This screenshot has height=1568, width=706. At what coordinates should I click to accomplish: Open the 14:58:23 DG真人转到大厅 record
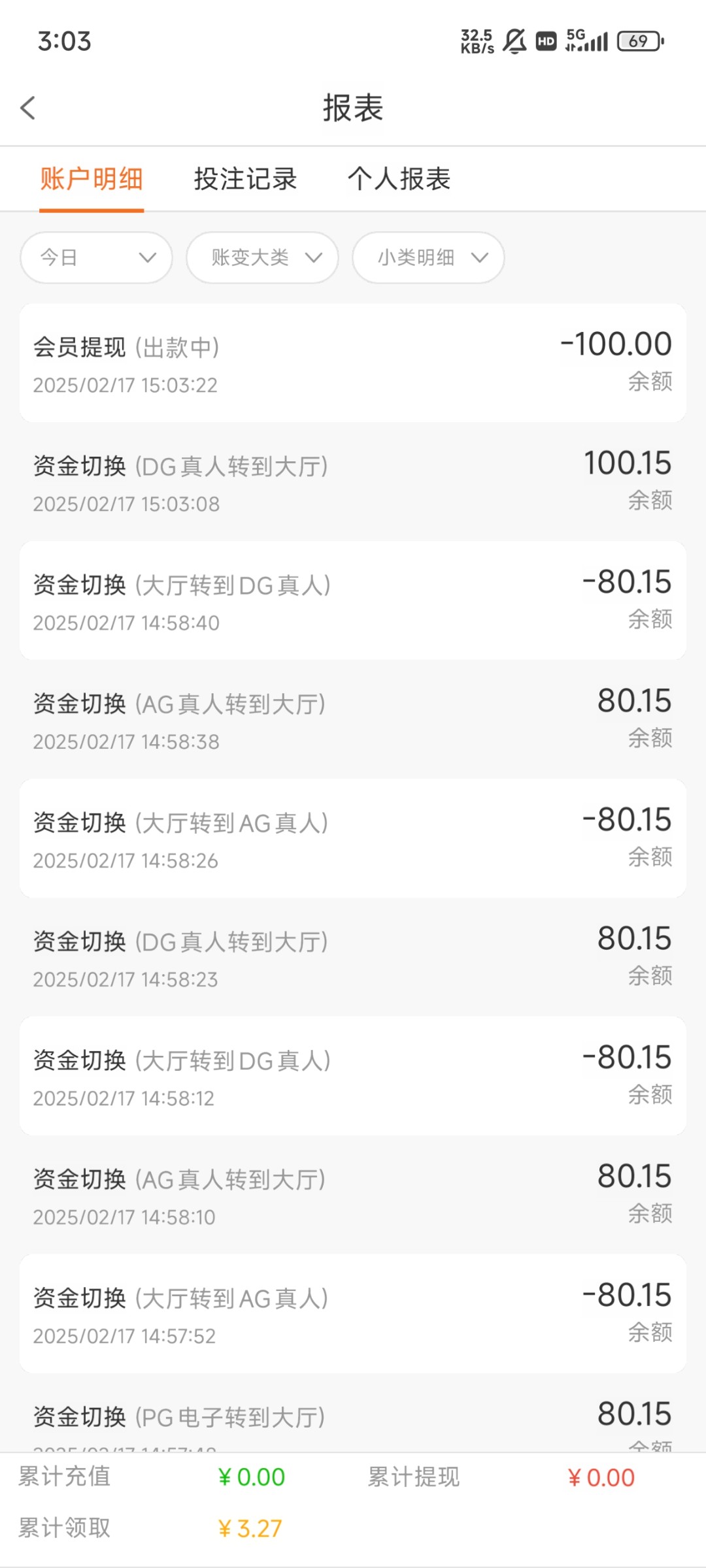(x=353, y=957)
